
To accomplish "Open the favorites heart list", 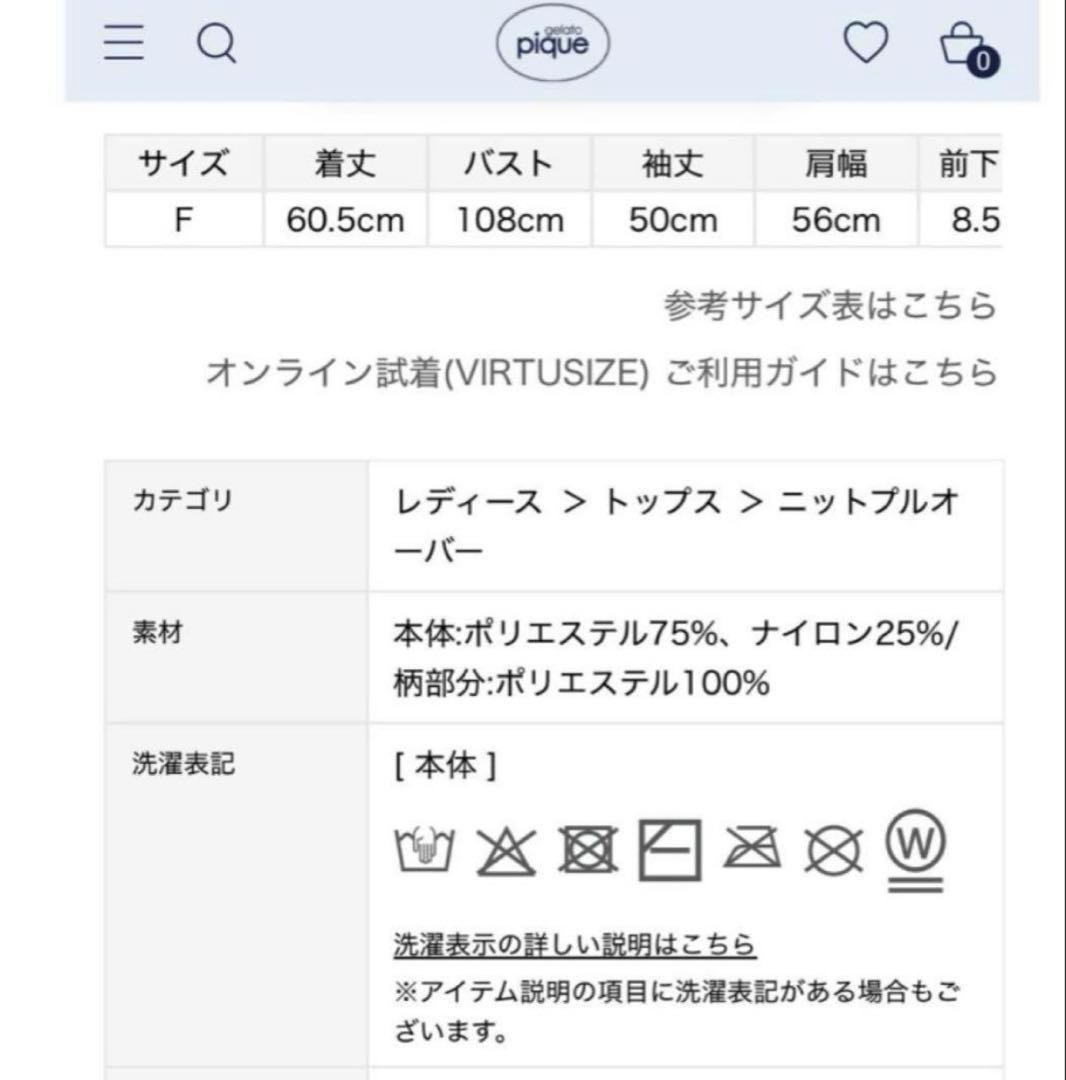I will point(866,43).
